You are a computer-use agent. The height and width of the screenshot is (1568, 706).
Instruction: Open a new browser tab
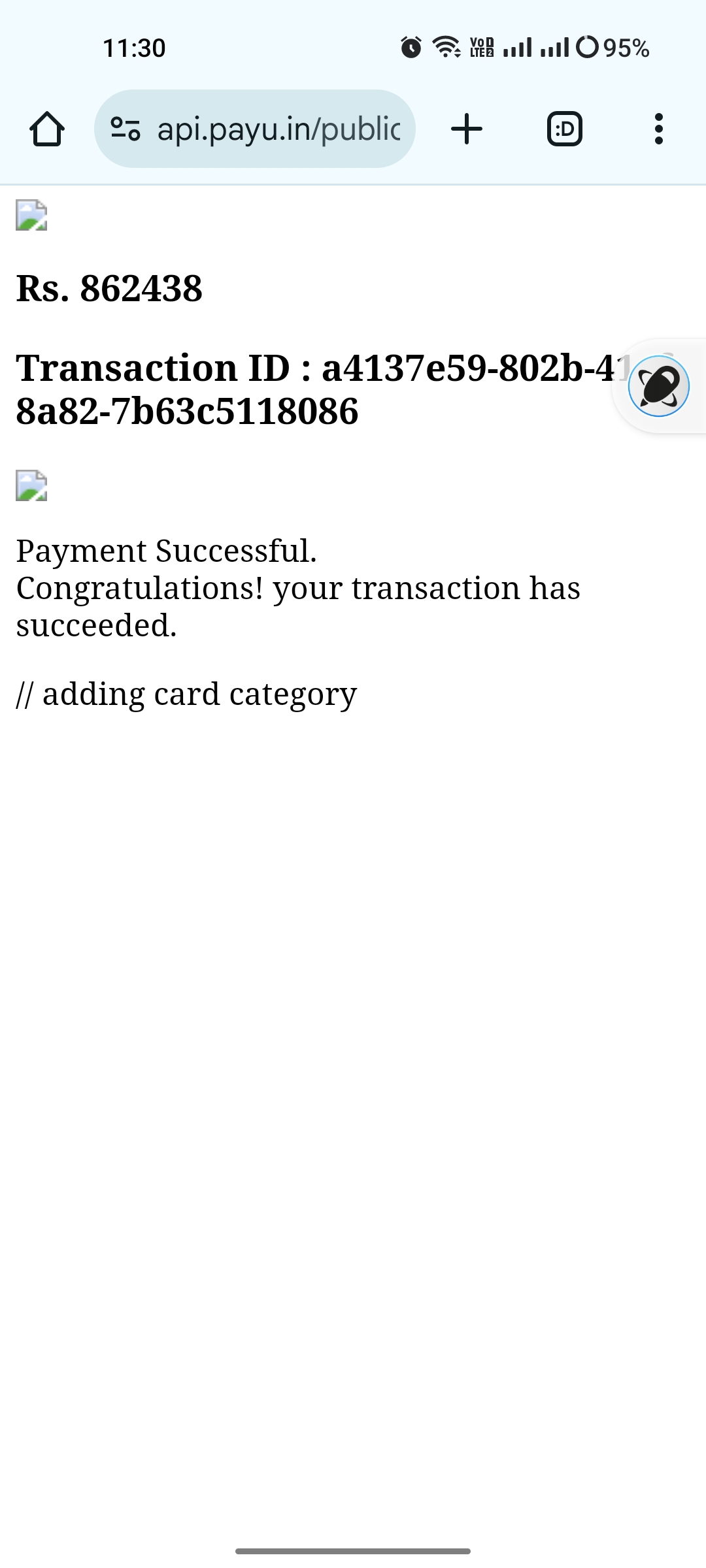pos(467,129)
